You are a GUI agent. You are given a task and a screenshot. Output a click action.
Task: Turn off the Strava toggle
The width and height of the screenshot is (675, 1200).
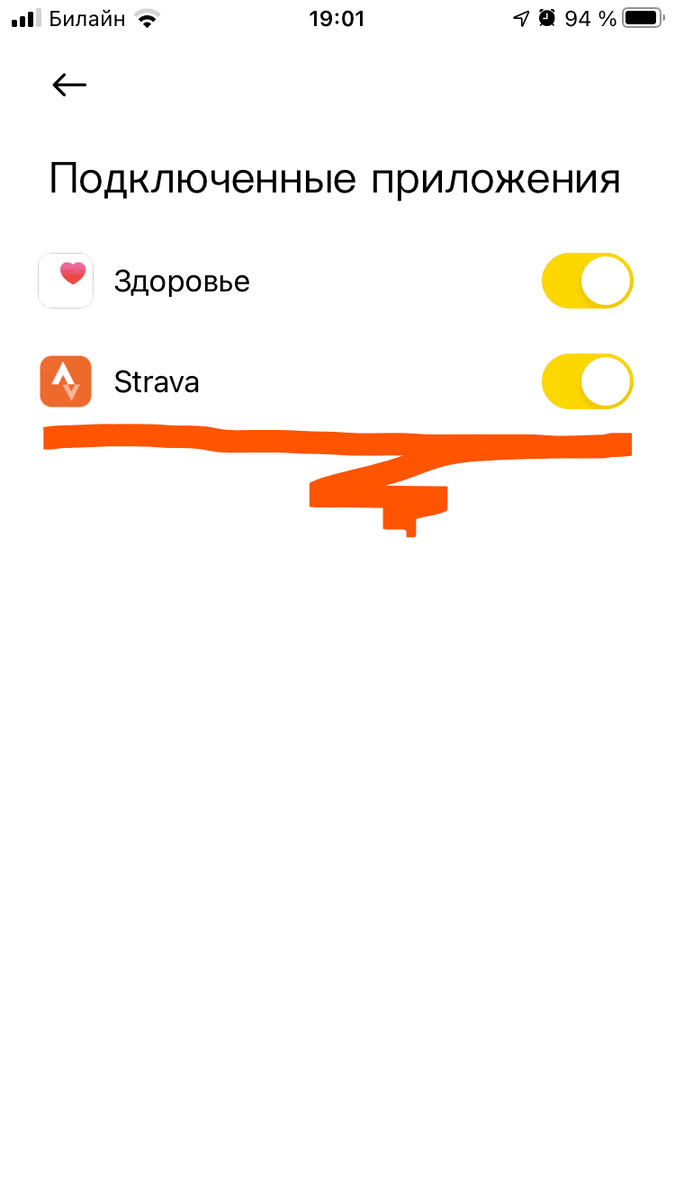click(587, 381)
